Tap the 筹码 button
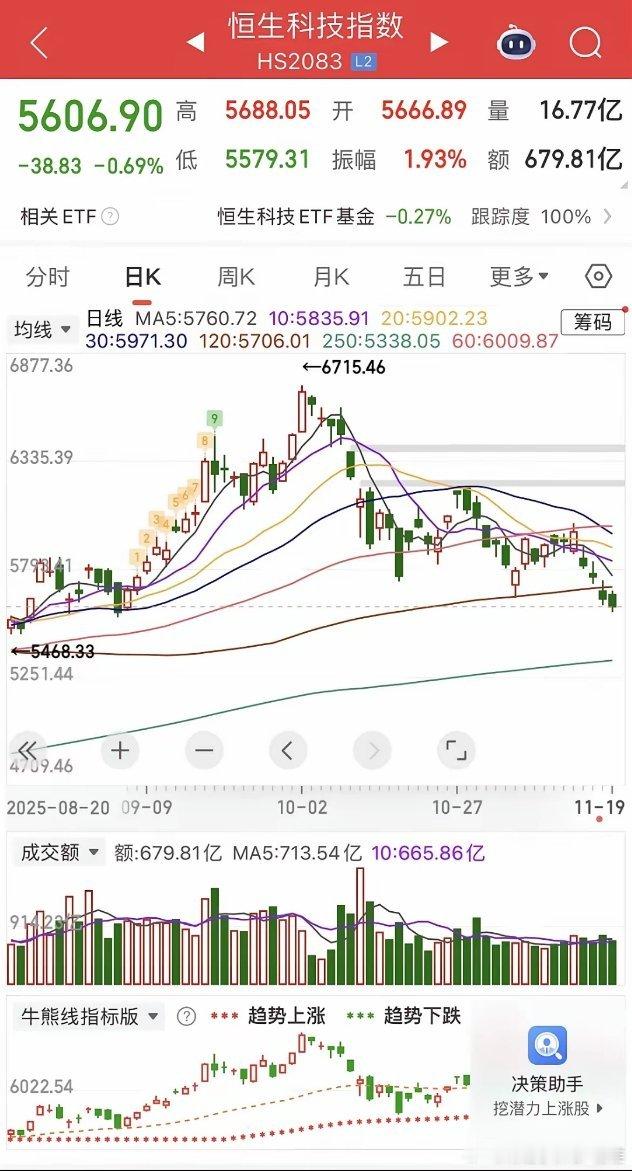The width and height of the screenshot is (632, 1171). (x=592, y=322)
